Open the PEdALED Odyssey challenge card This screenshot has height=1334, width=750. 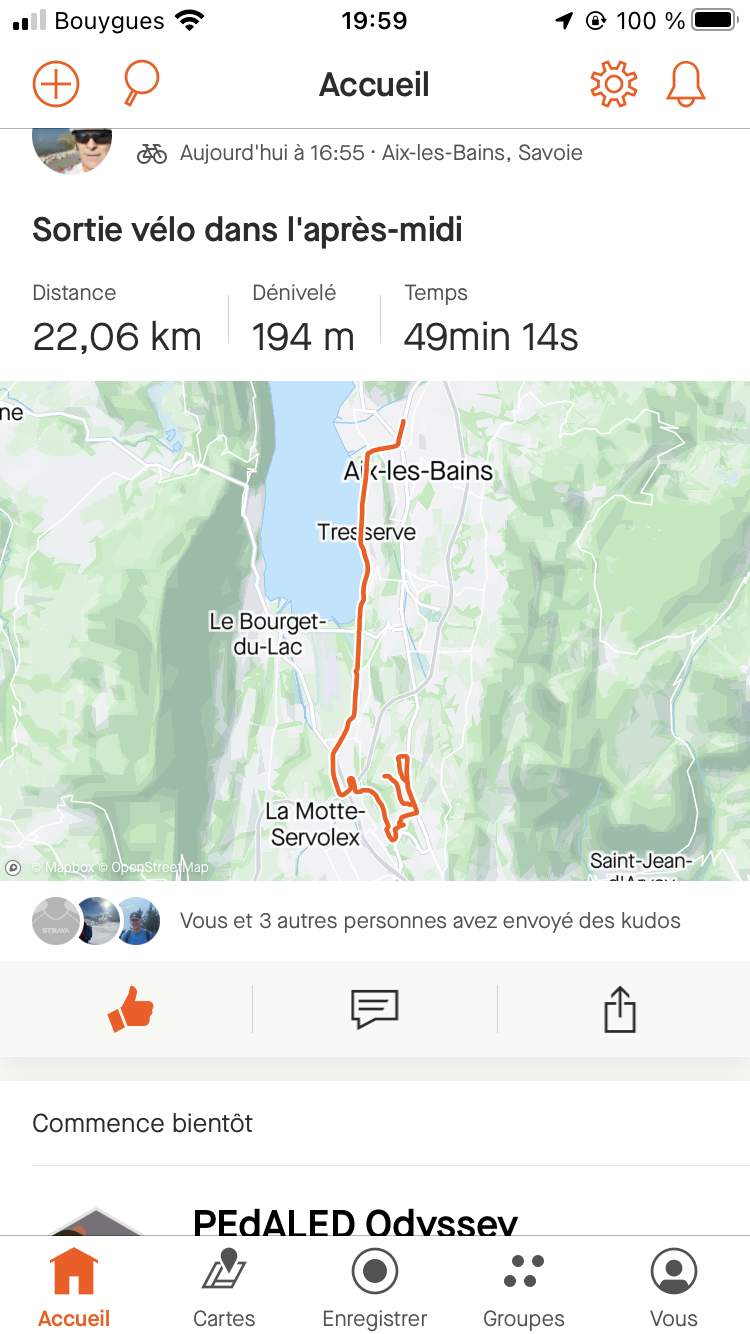tap(375, 1222)
